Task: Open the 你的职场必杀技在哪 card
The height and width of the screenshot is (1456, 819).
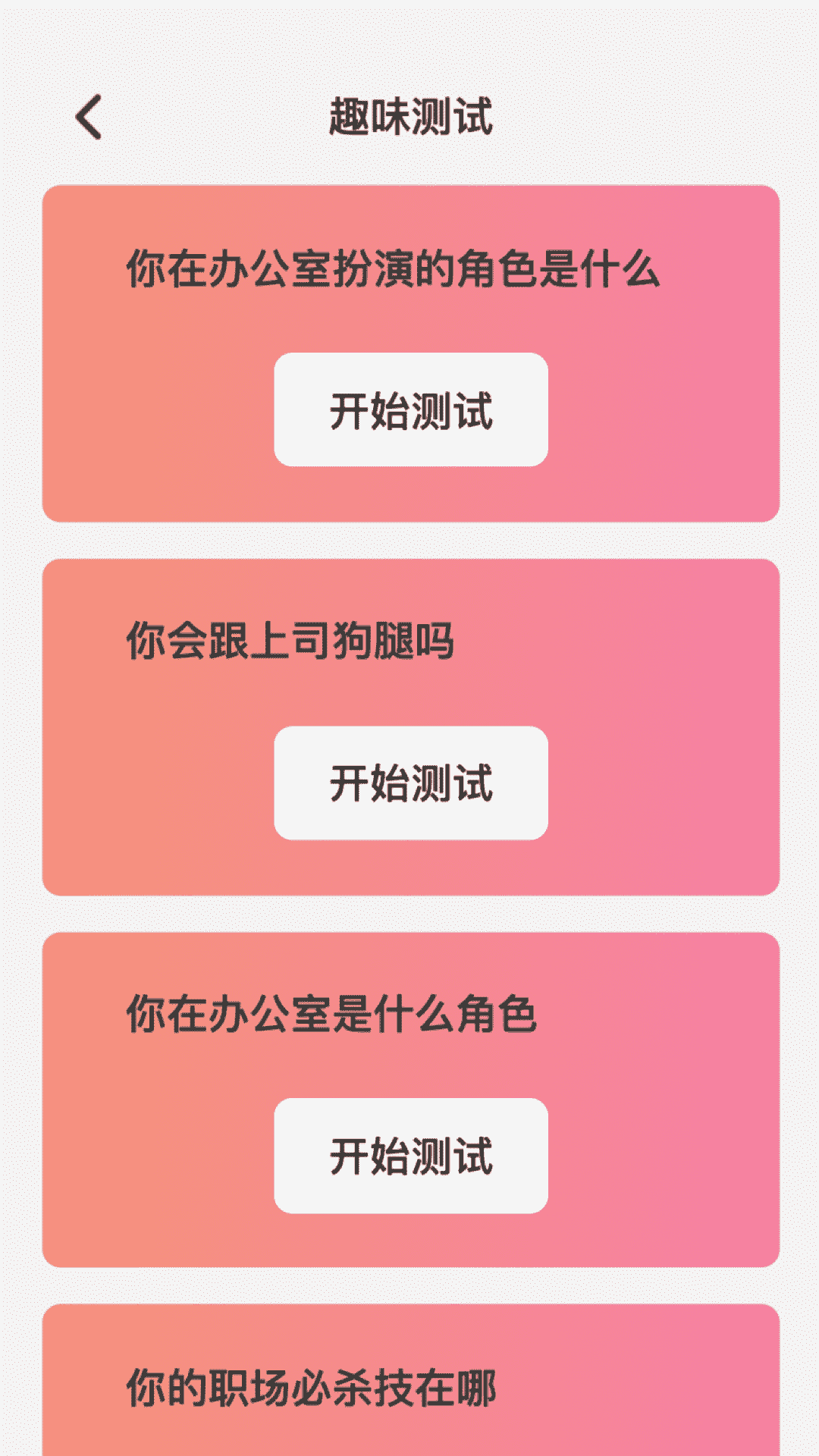Action: click(x=410, y=1380)
